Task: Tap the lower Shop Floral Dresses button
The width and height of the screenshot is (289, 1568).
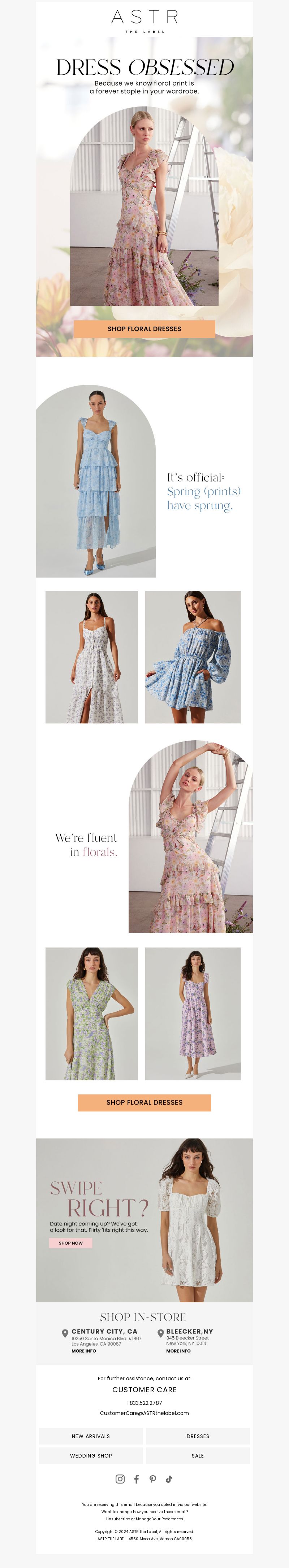Action: pos(144,1102)
